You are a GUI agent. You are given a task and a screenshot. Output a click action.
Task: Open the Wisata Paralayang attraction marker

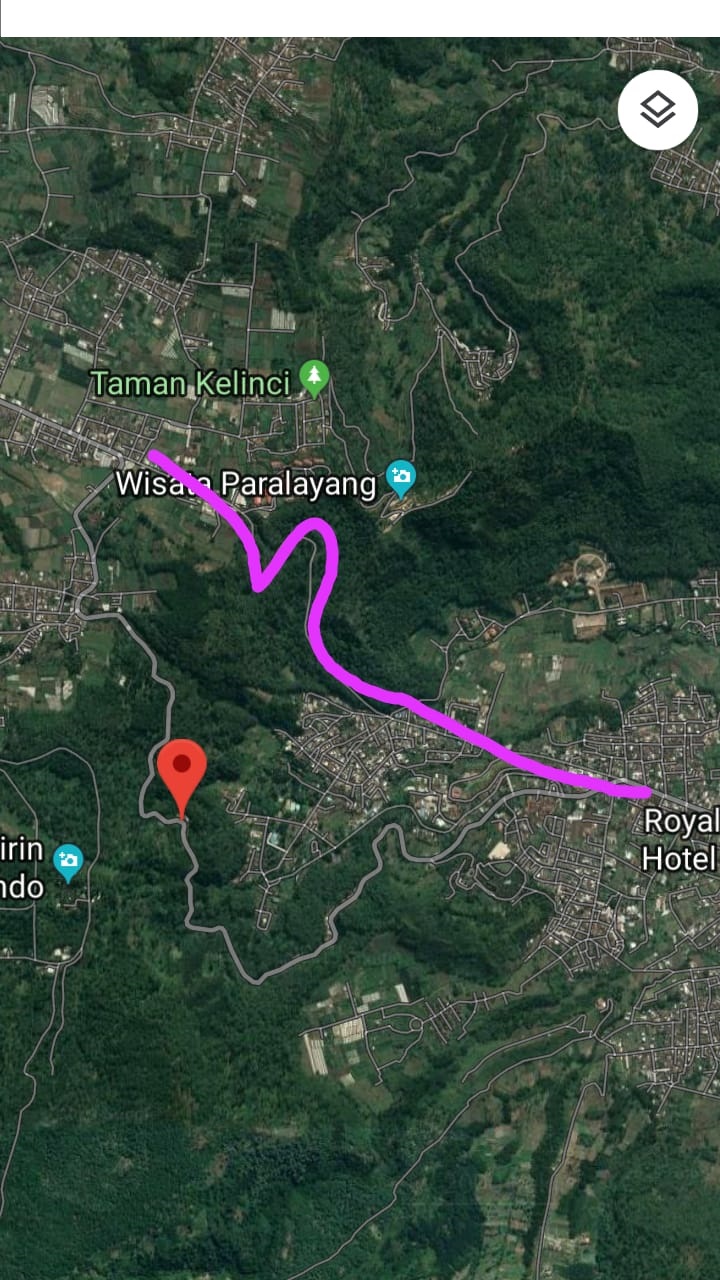[x=401, y=479]
